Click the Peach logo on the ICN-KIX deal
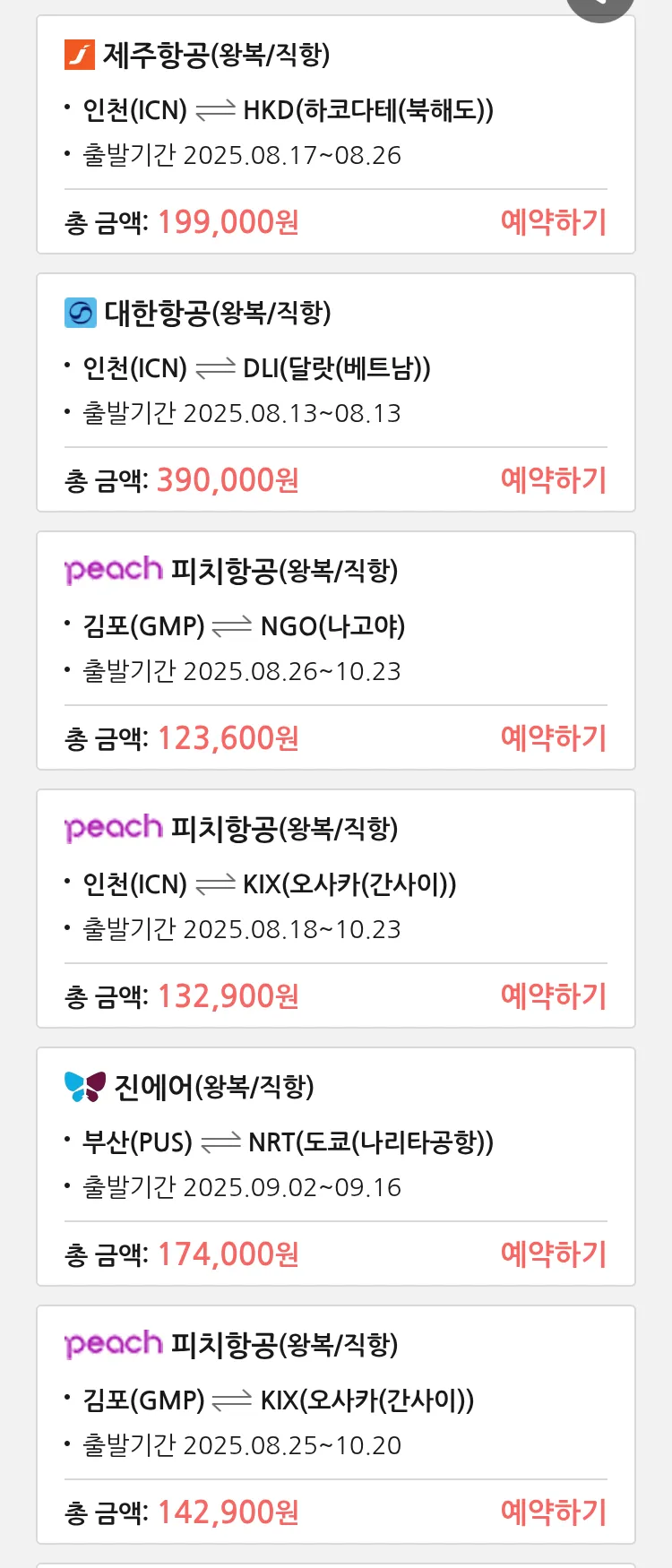The width and height of the screenshot is (672, 1568). pyautogui.click(x=113, y=826)
